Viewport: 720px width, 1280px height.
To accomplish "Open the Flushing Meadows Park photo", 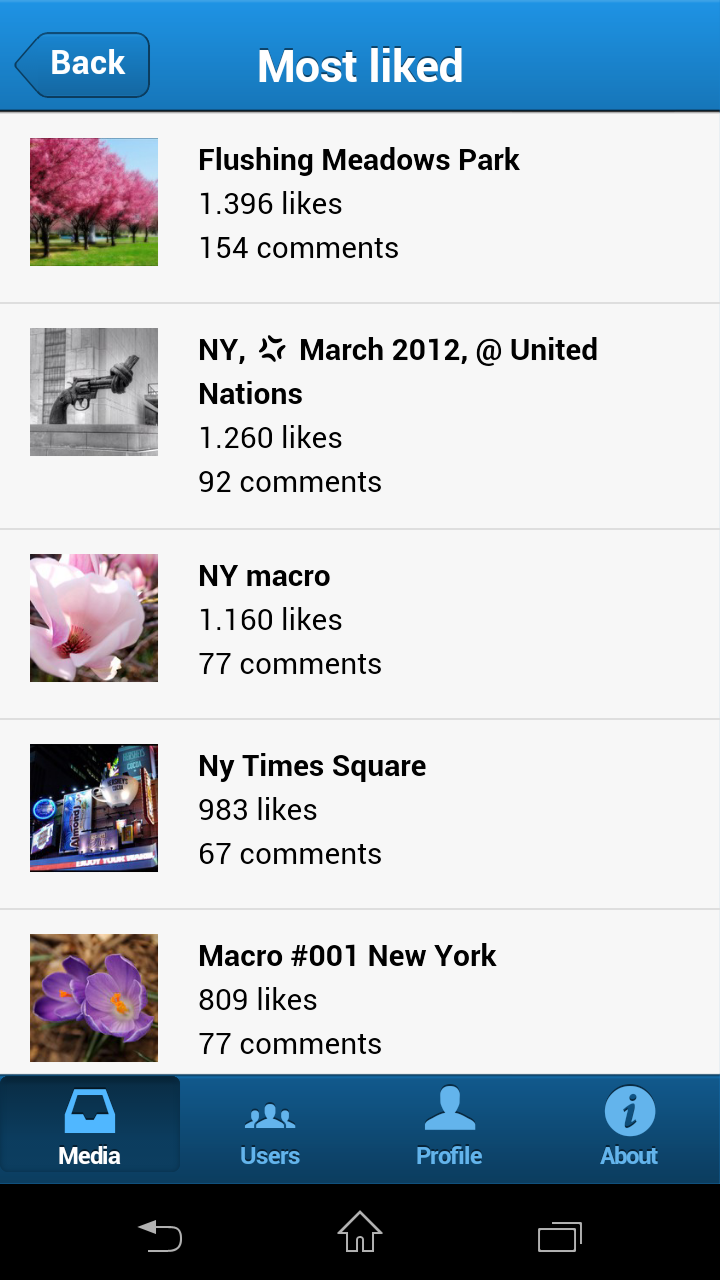I will [x=359, y=204].
